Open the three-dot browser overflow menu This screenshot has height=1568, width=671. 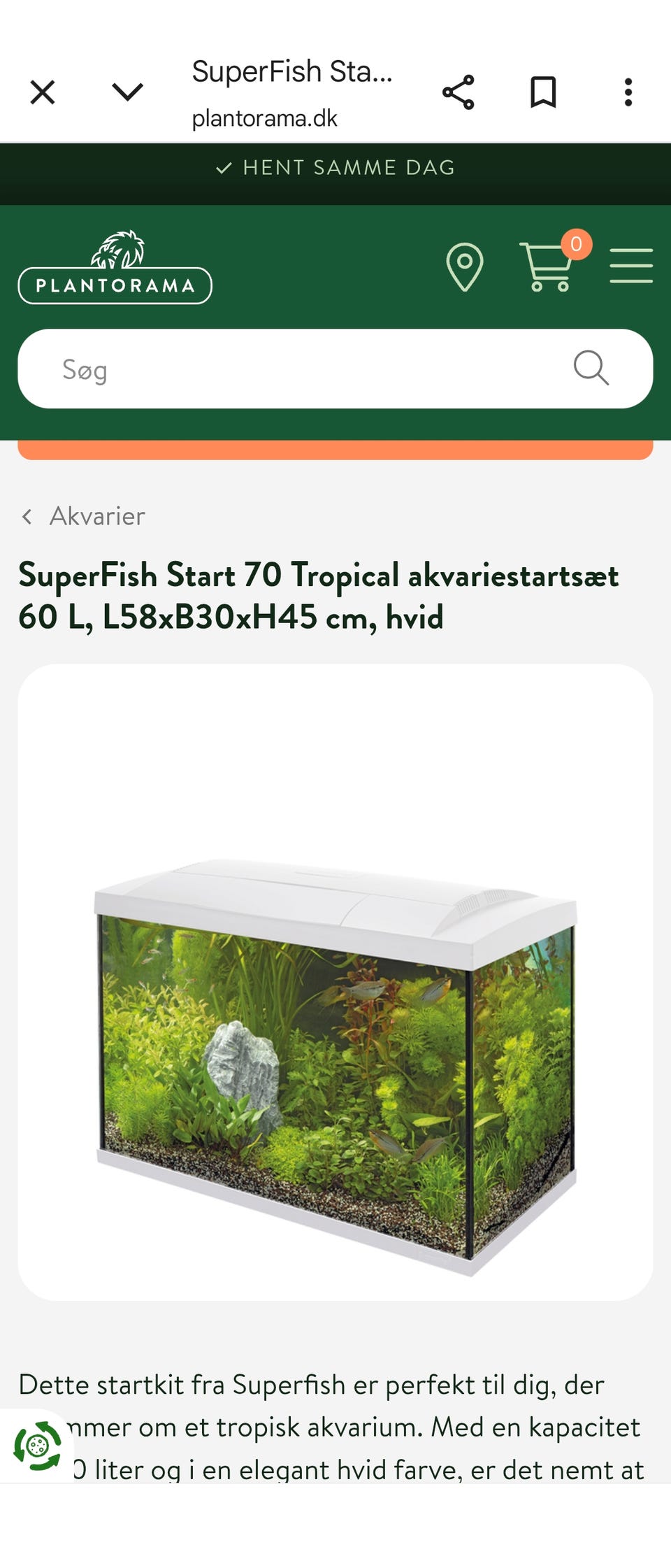pyautogui.click(x=627, y=91)
